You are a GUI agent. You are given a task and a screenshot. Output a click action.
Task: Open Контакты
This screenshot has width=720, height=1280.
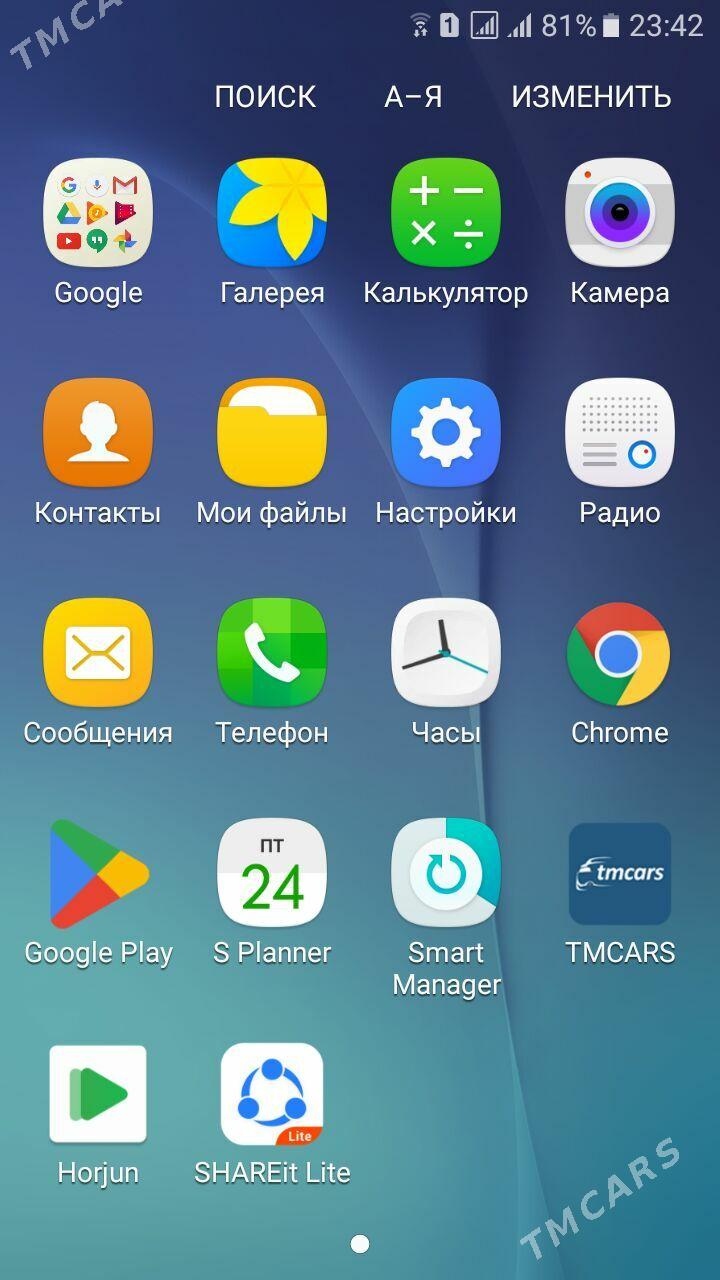[x=98, y=433]
